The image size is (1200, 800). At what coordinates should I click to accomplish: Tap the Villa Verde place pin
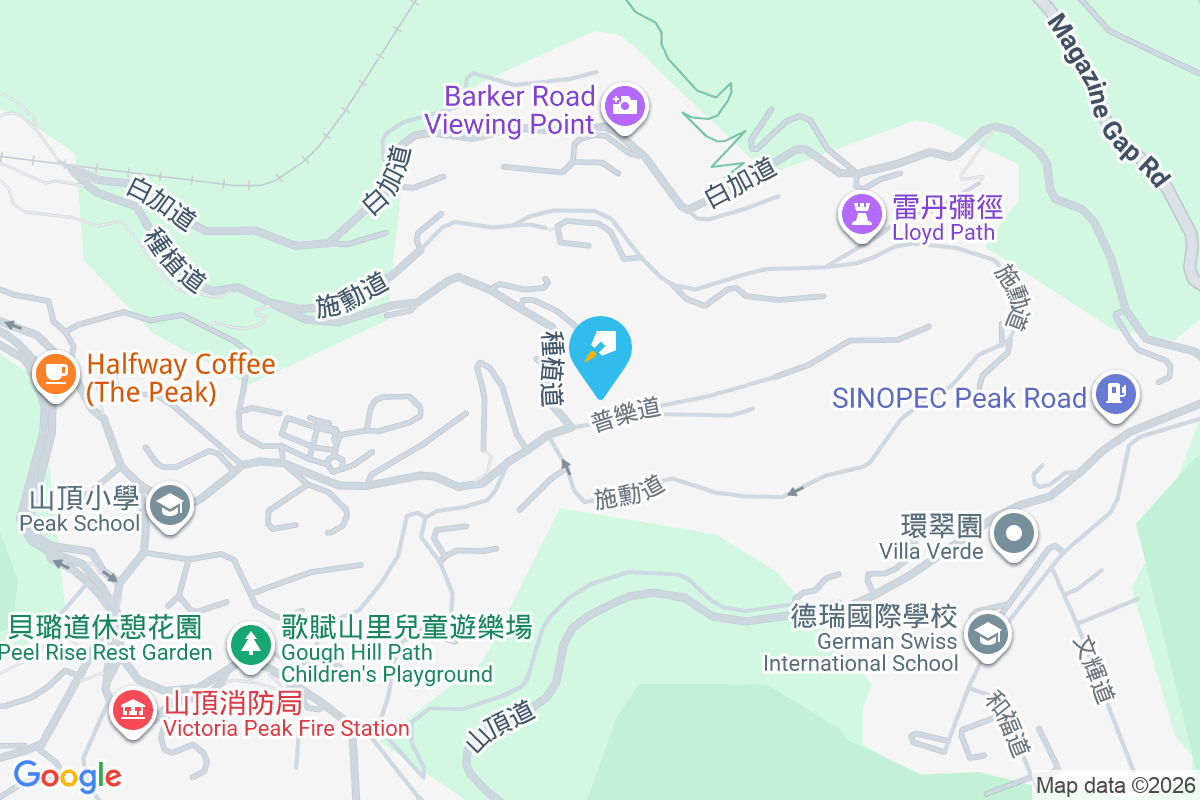[1014, 533]
